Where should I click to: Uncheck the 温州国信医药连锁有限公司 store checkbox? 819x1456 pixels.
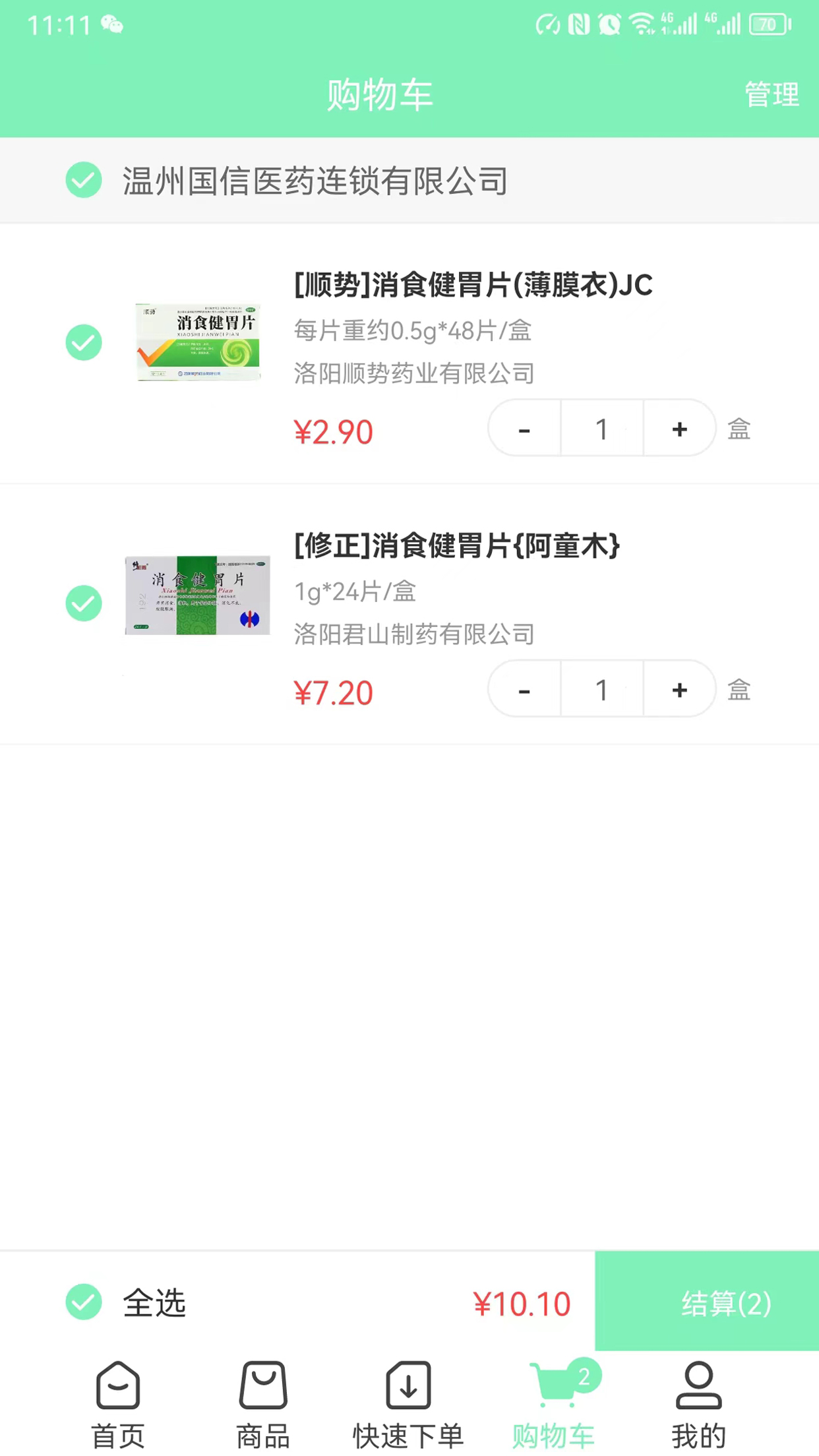click(x=84, y=179)
